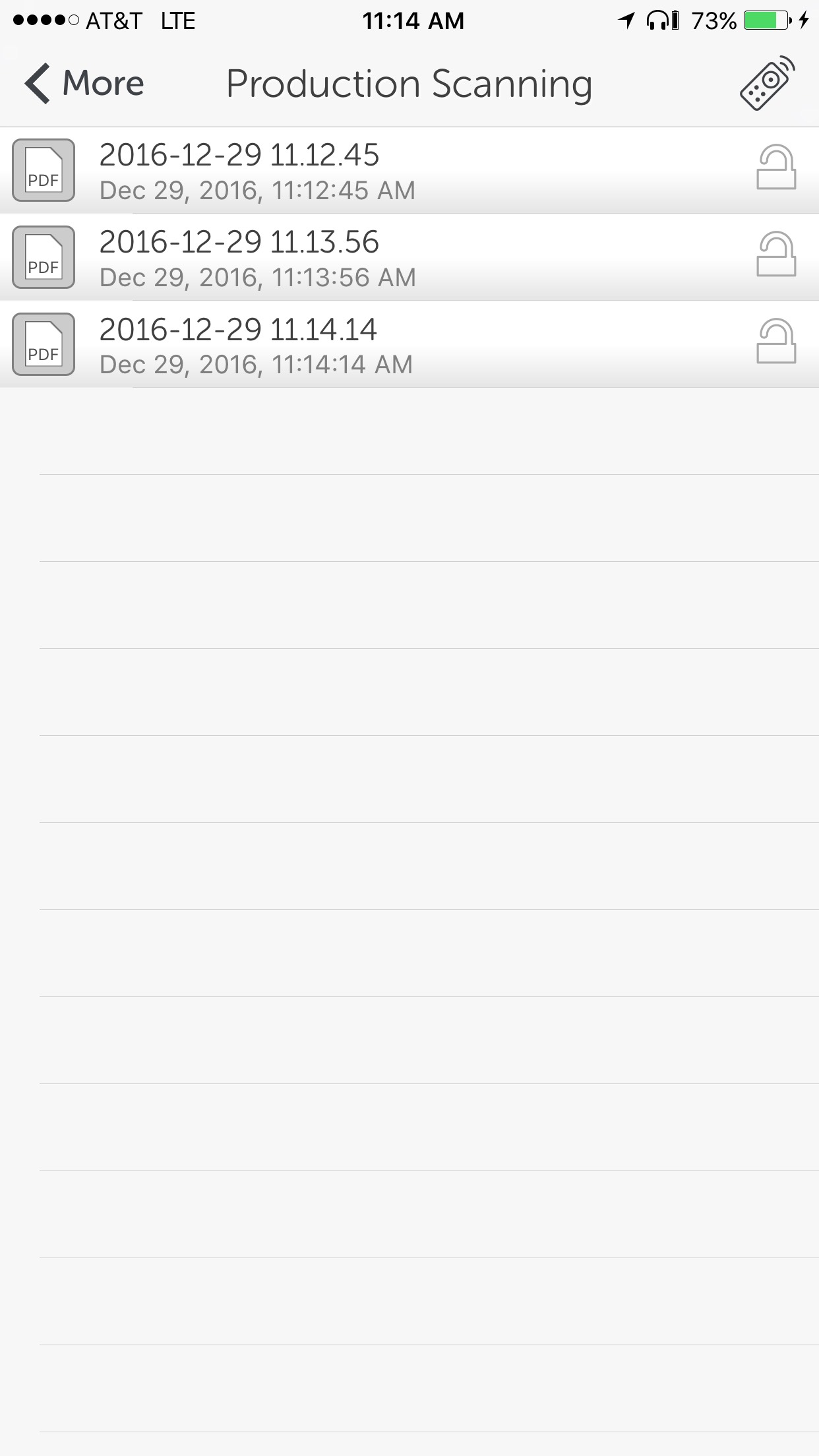This screenshot has height=1456, width=819.
Task: Open PDF 2016-12-29 11.14.14
Action: pyautogui.click(x=257, y=344)
